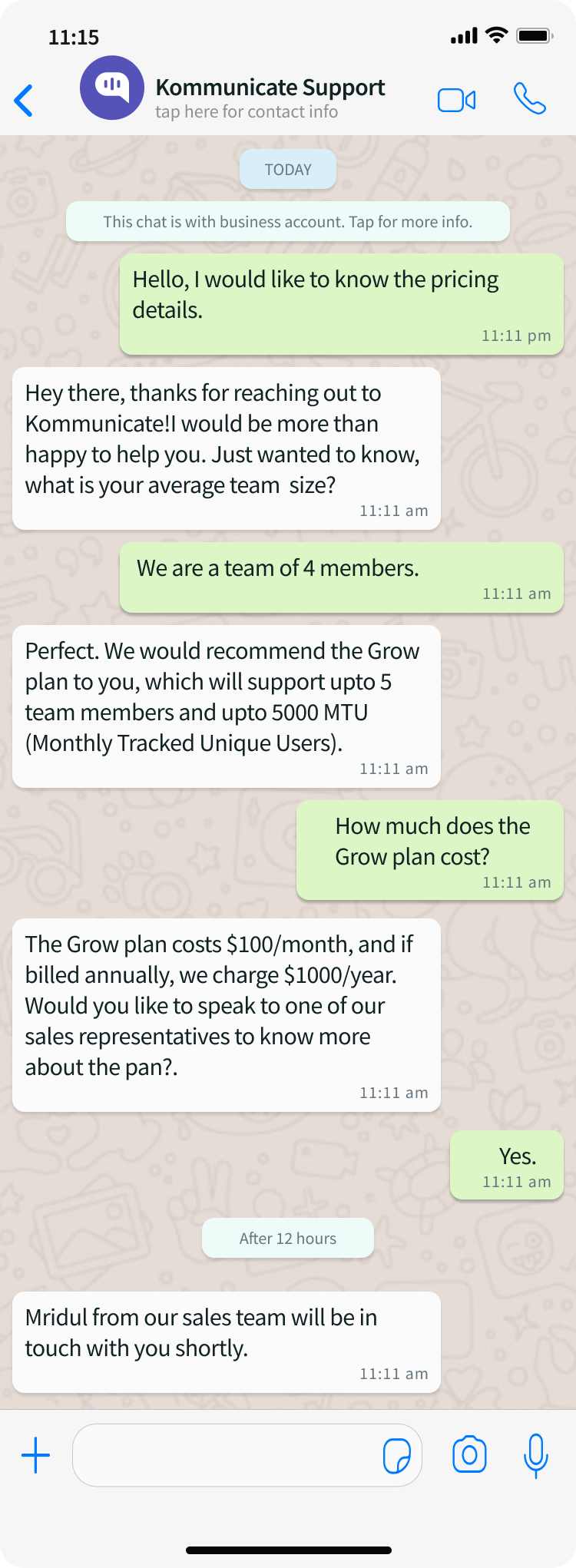The image size is (576, 1568).
Task: Tap the Wi-Fi status icon
Action: pyautogui.click(x=497, y=34)
